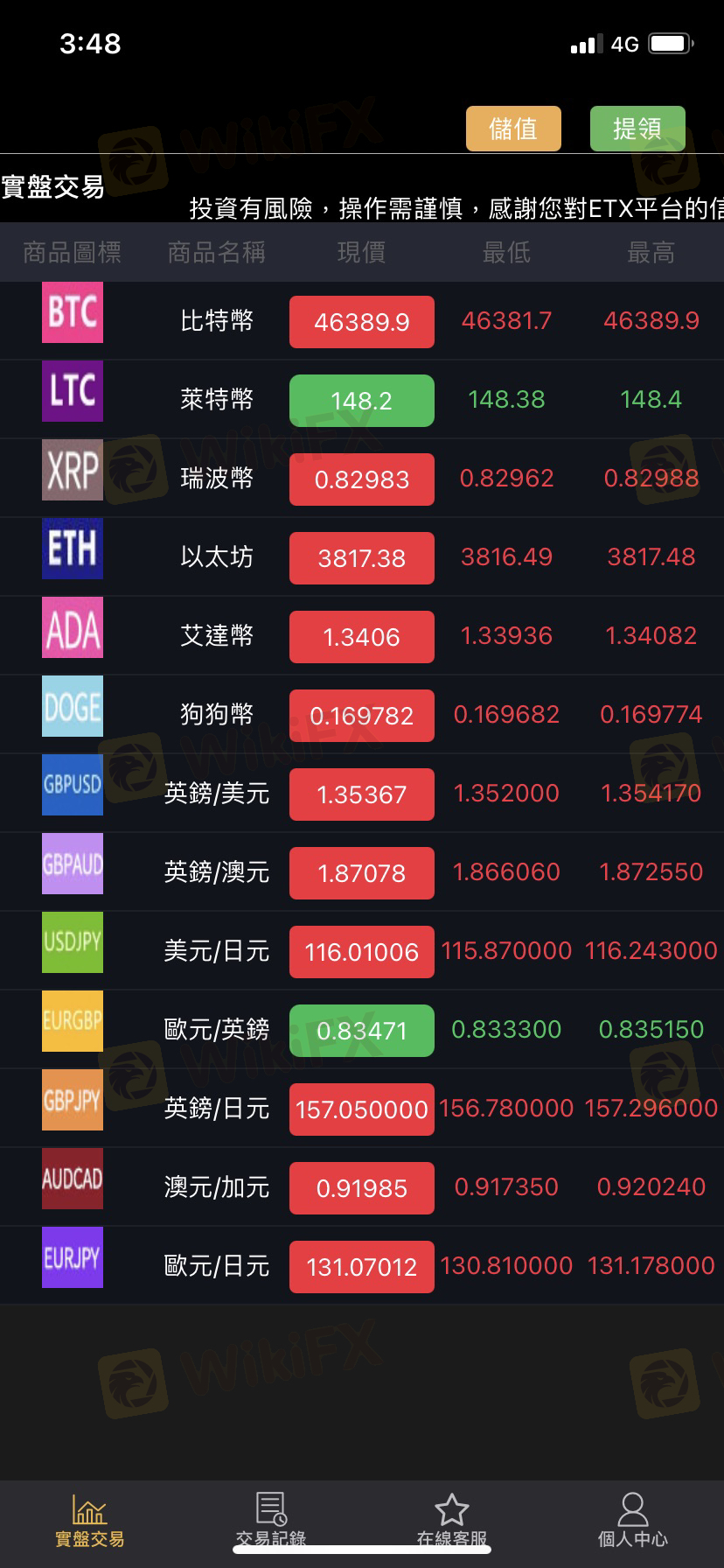Viewport: 724px width, 1568px height.
Task: Select the 歐元/日元 EURJPY row
Action: tap(362, 1266)
